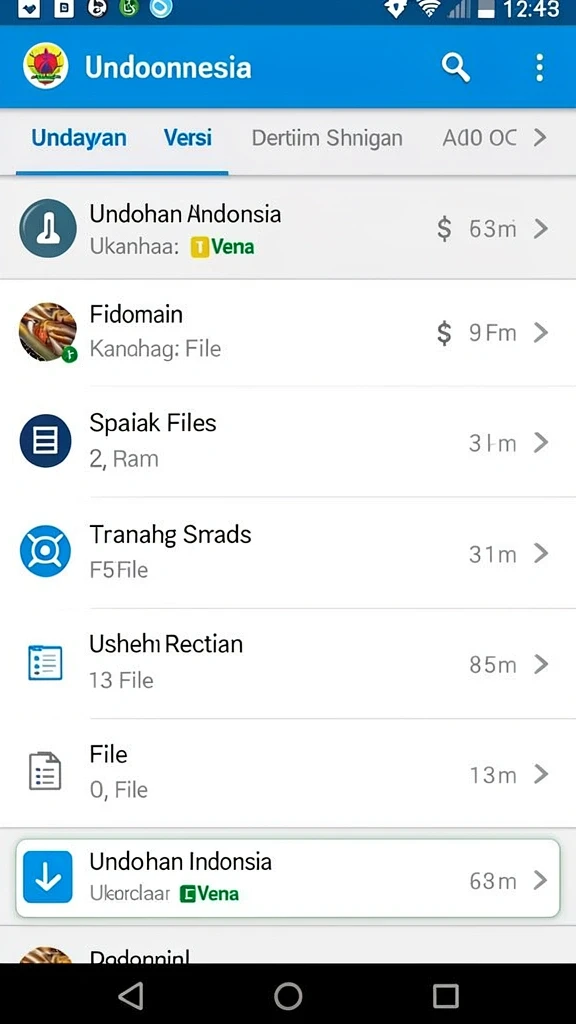This screenshot has height=1024, width=576.
Task: Open the File row showing 0, File
Action: [288, 773]
